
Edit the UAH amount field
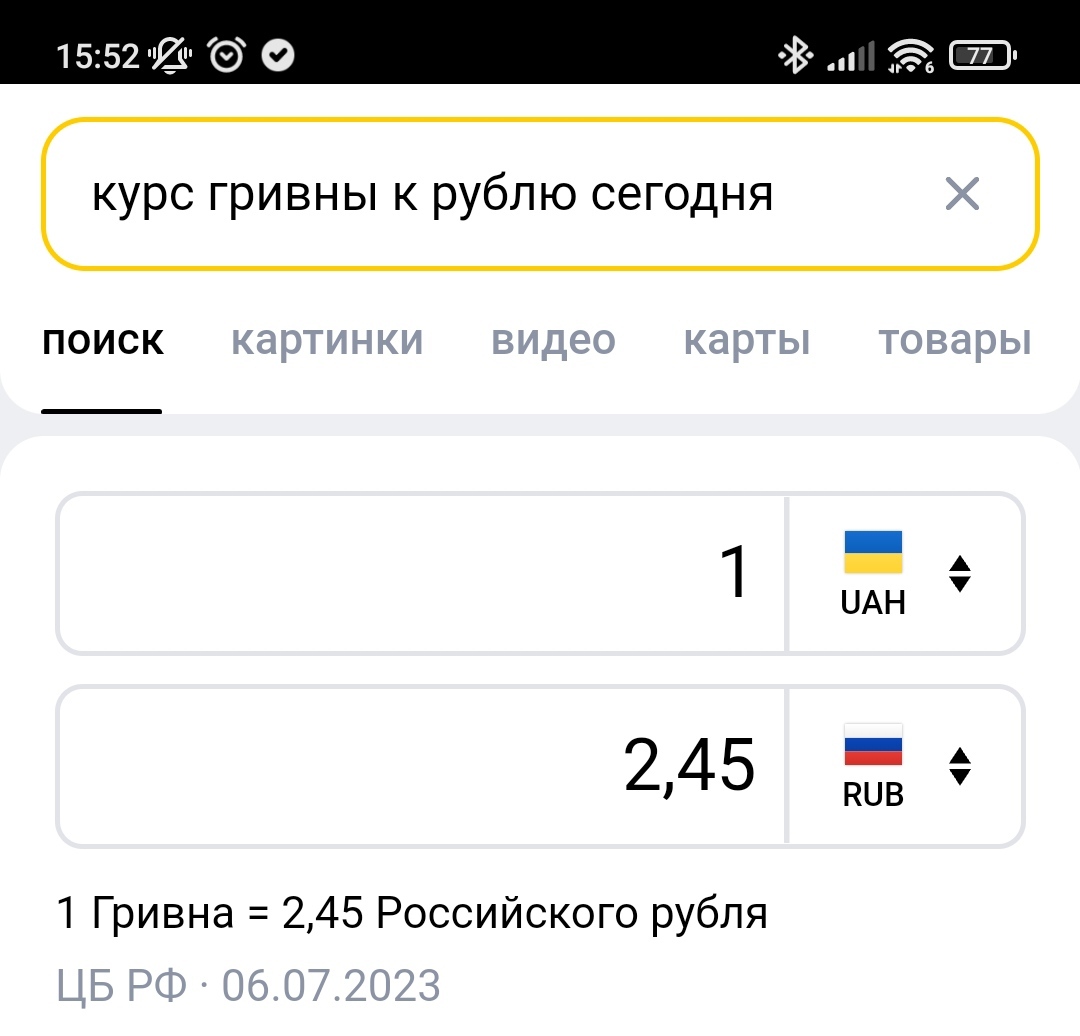click(422, 574)
